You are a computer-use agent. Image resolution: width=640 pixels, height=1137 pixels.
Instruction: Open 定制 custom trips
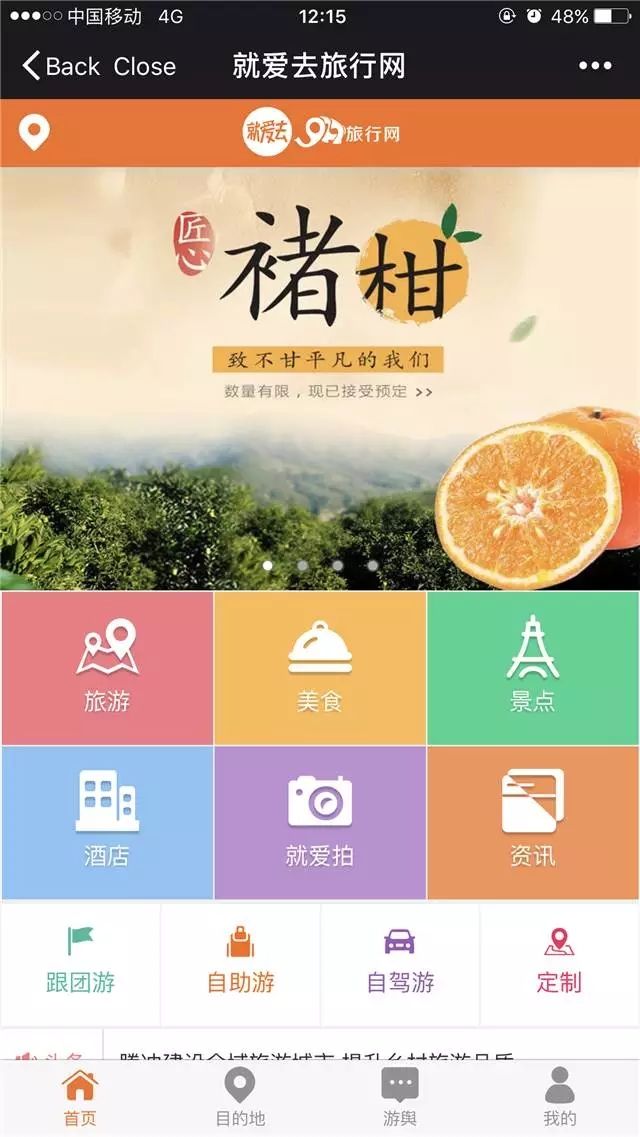point(559,963)
